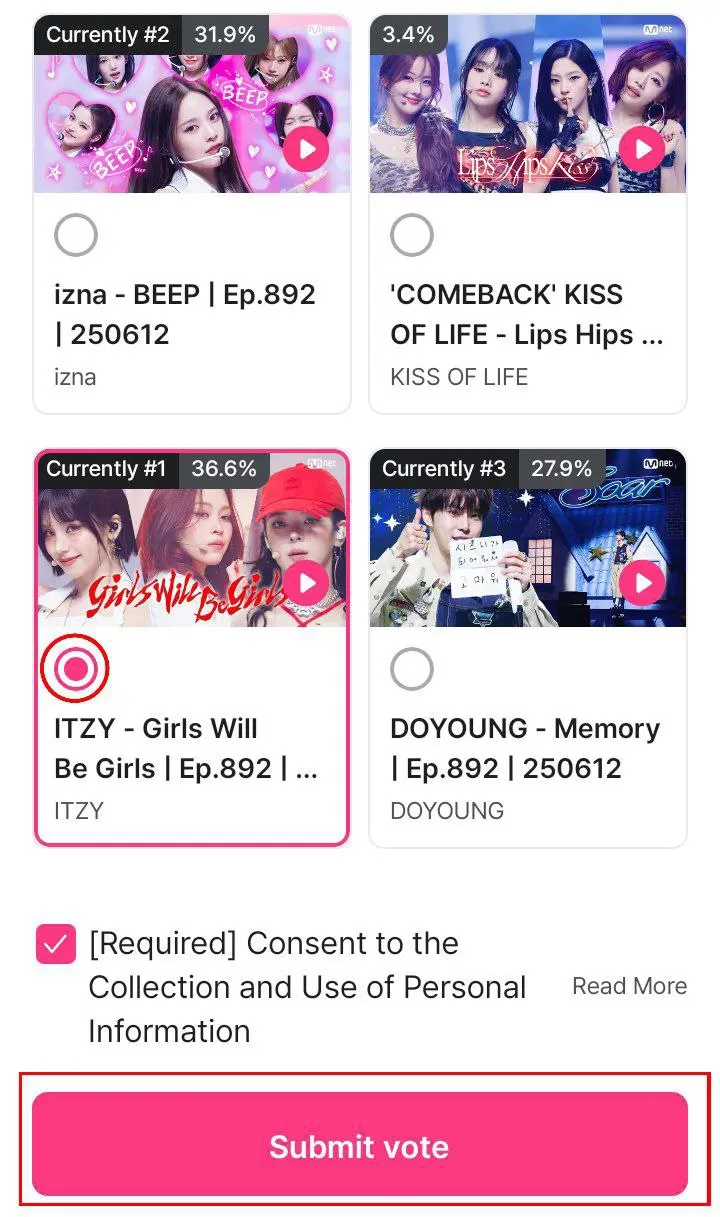Screen dimensions: 720x1217
Task: Play the DOYOUNG - Memory performance clip
Action: point(643,583)
